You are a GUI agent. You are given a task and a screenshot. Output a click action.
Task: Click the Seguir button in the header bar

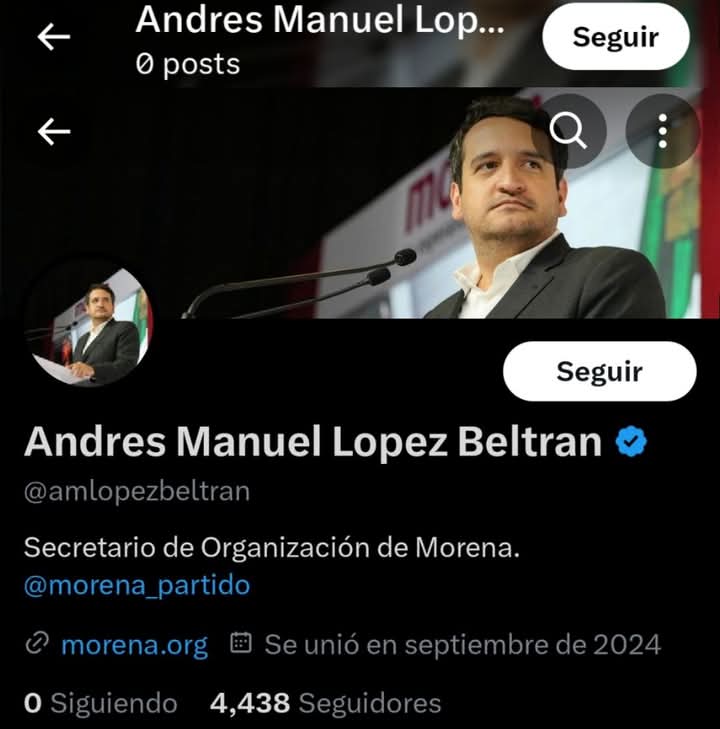point(616,36)
